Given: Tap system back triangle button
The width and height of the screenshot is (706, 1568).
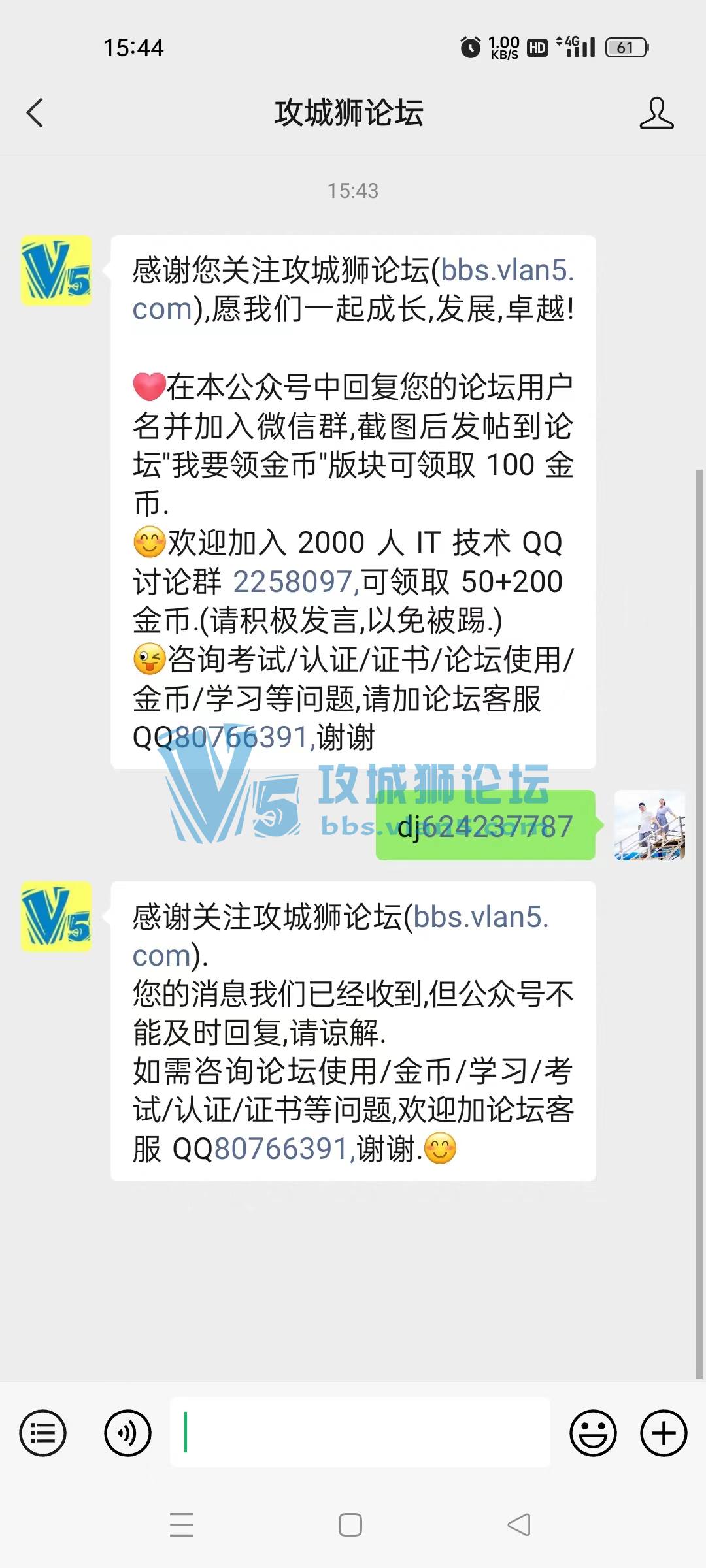Looking at the screenshot, I should pyautogui.click(x=519, y=1525).
